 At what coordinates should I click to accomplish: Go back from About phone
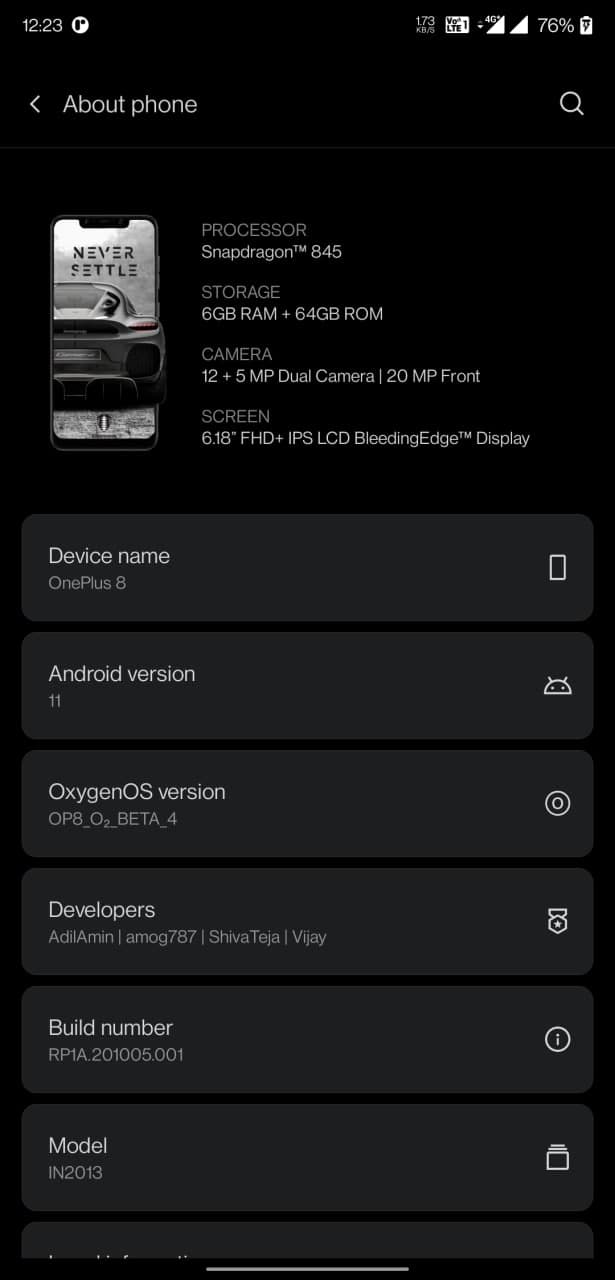coord(35,104)
